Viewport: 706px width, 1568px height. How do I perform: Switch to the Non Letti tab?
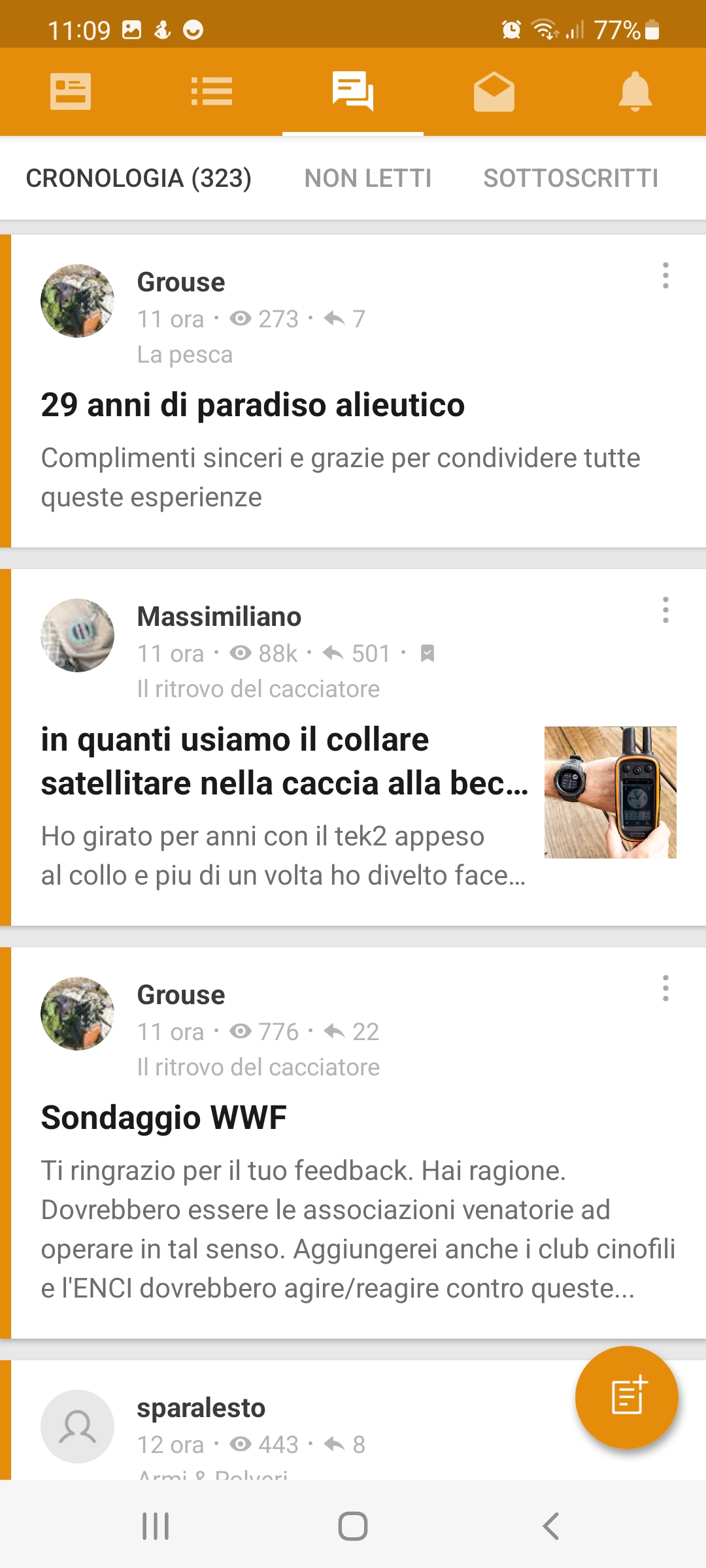click(x=368, y=178)
